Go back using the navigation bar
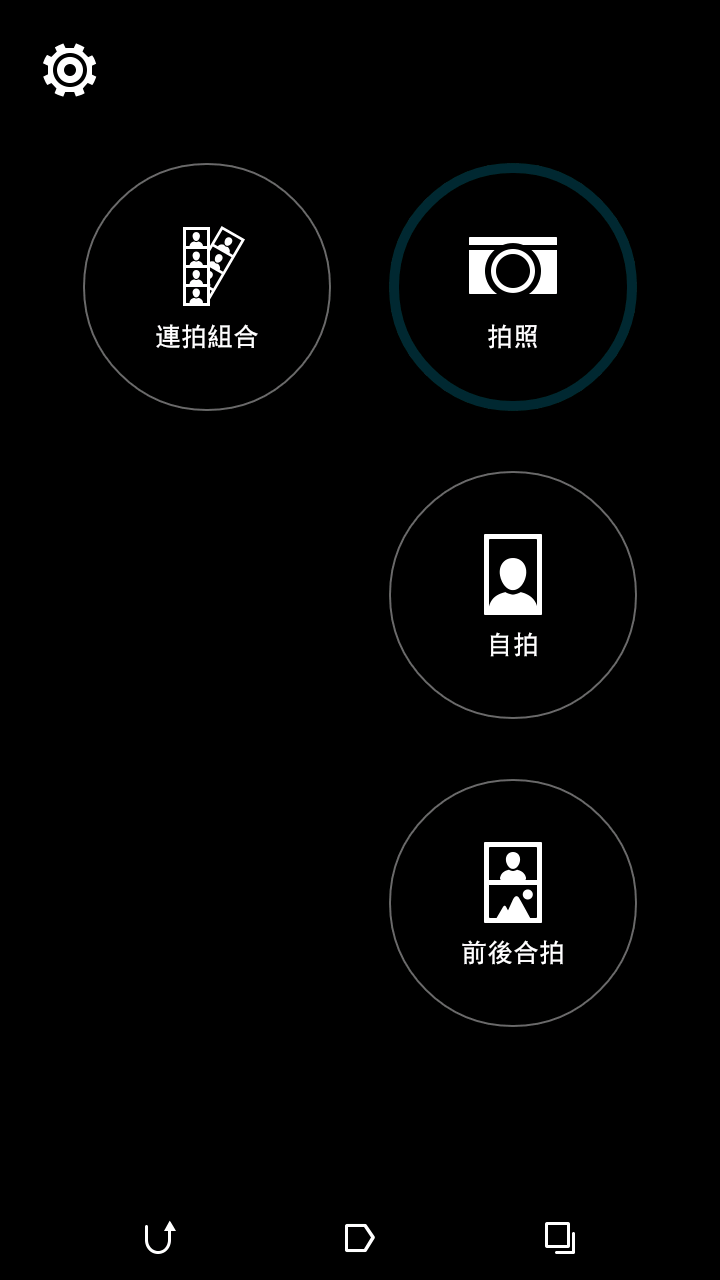This screenshot has width=720, height=1280. click(160, 1238)
